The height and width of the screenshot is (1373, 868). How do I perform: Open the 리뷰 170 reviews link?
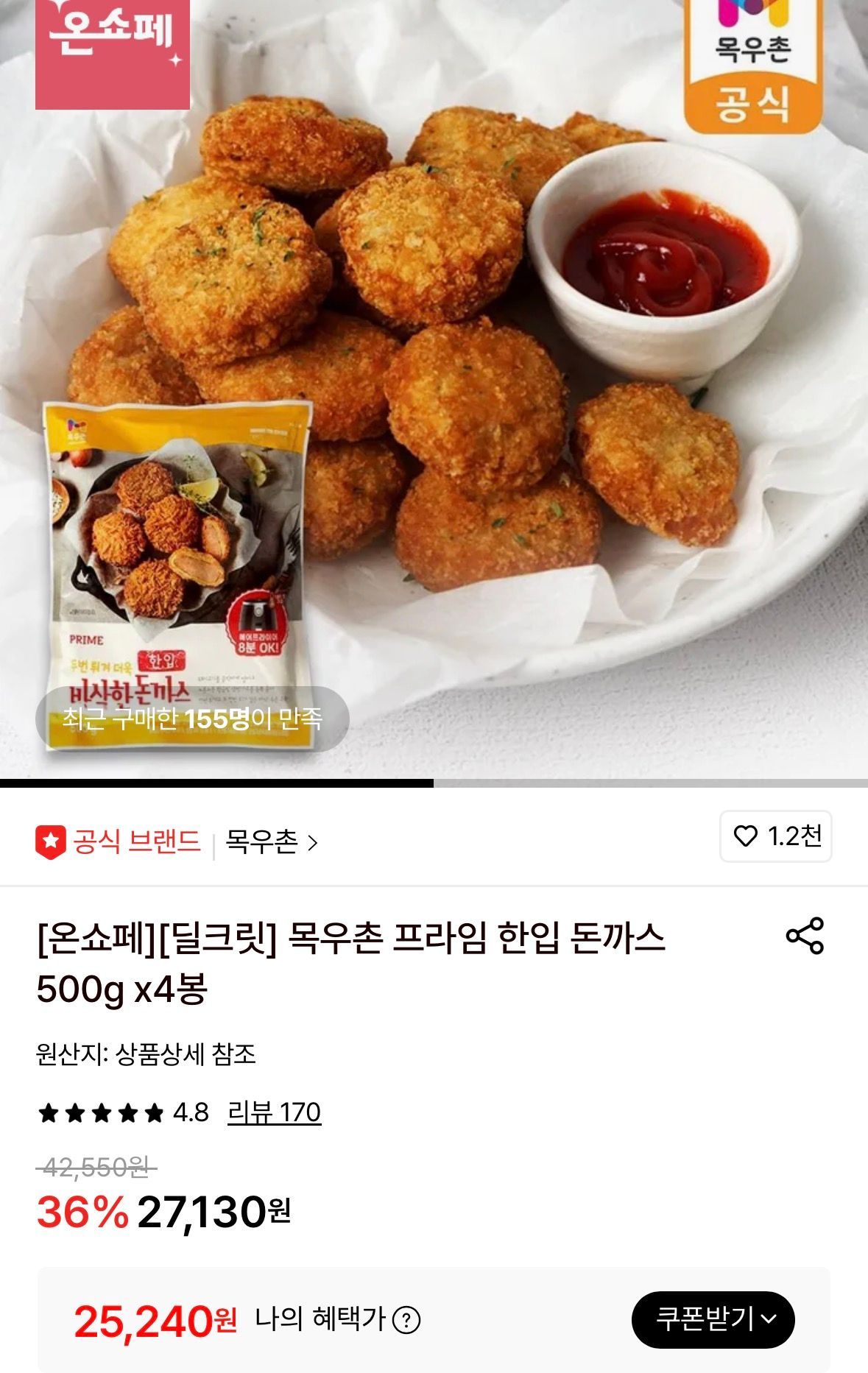(274, 1112)
